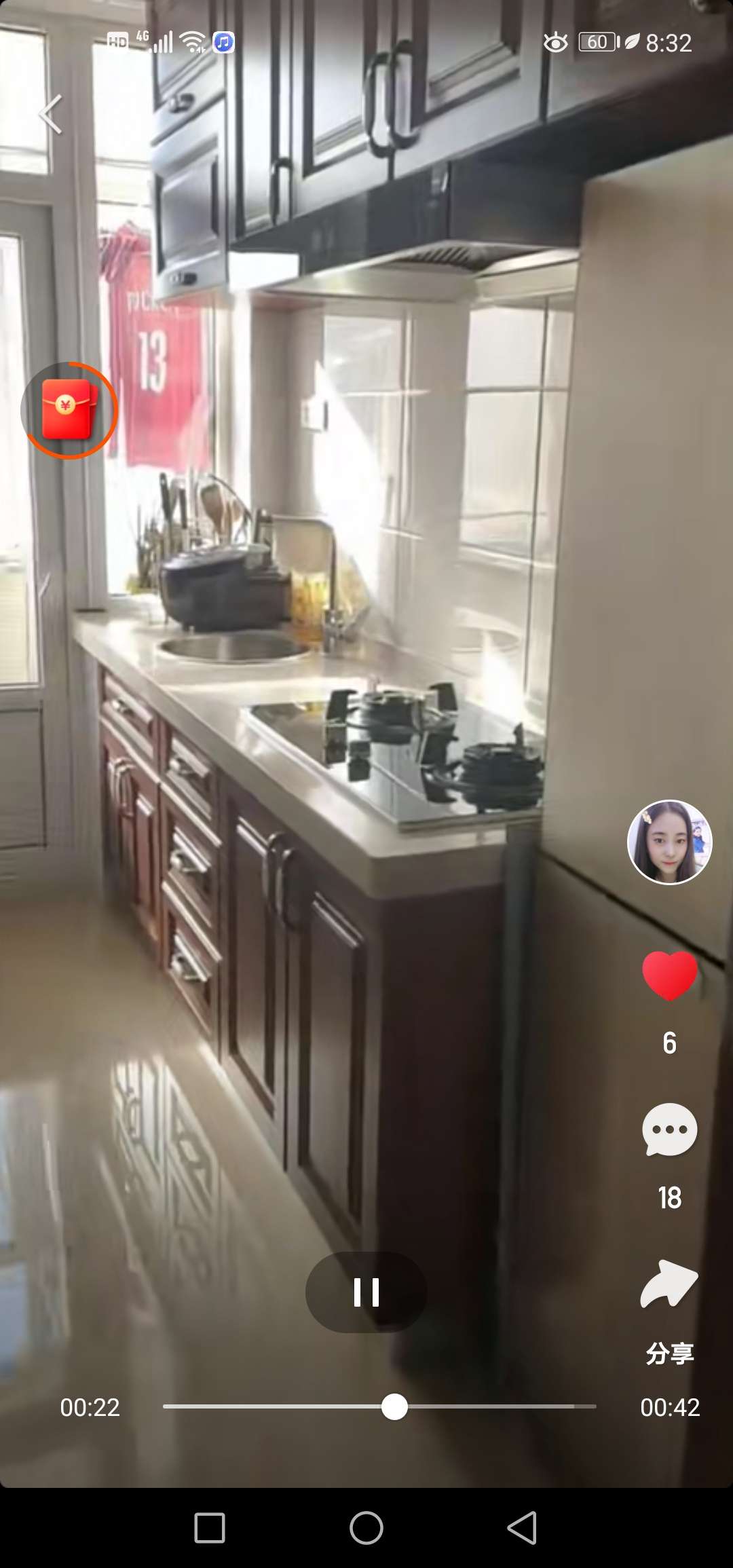
Task: Share this video via 分享 arrow
Action: [669, 1285]
